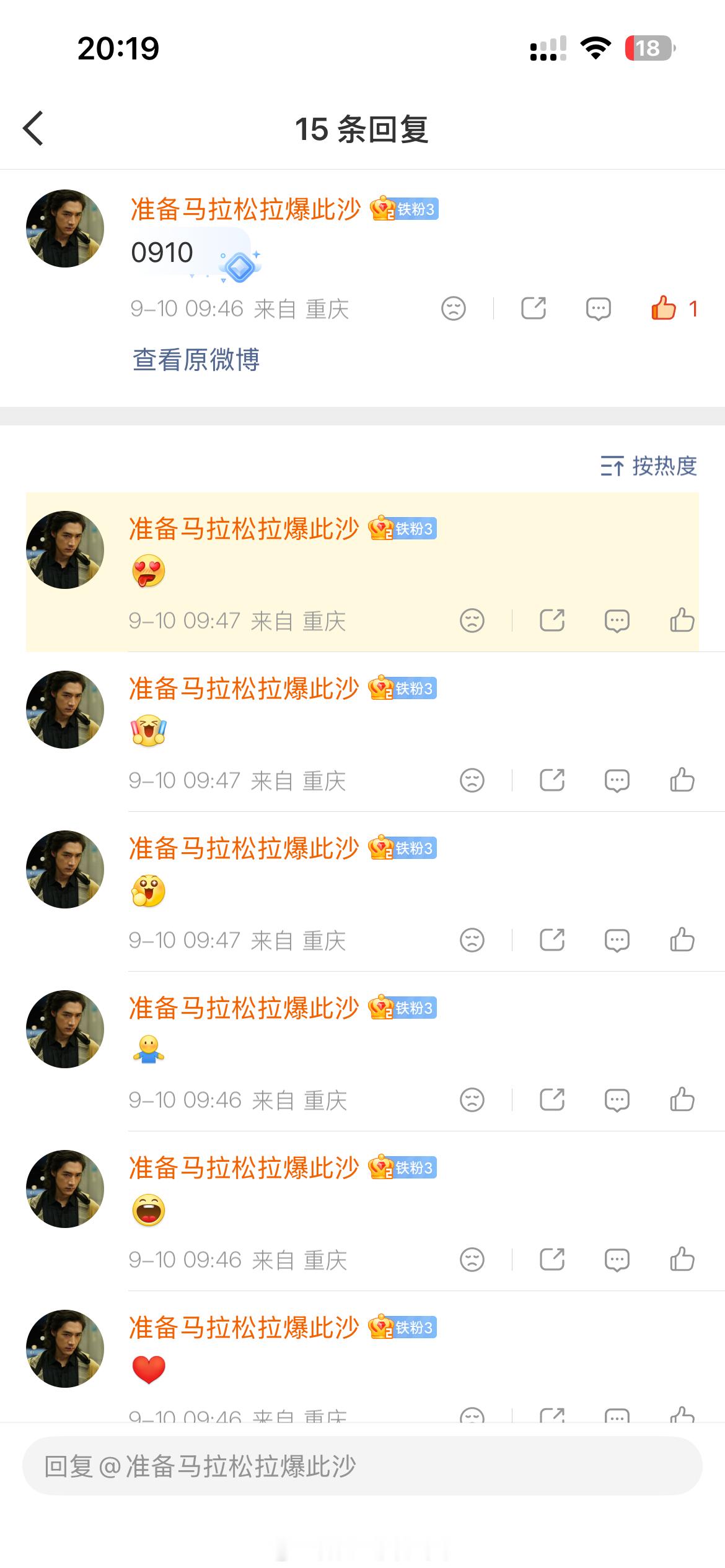725x1568 pixels.
Task: Like the open-mouth laughing emoji reply
Action: tap(682, 1259)
